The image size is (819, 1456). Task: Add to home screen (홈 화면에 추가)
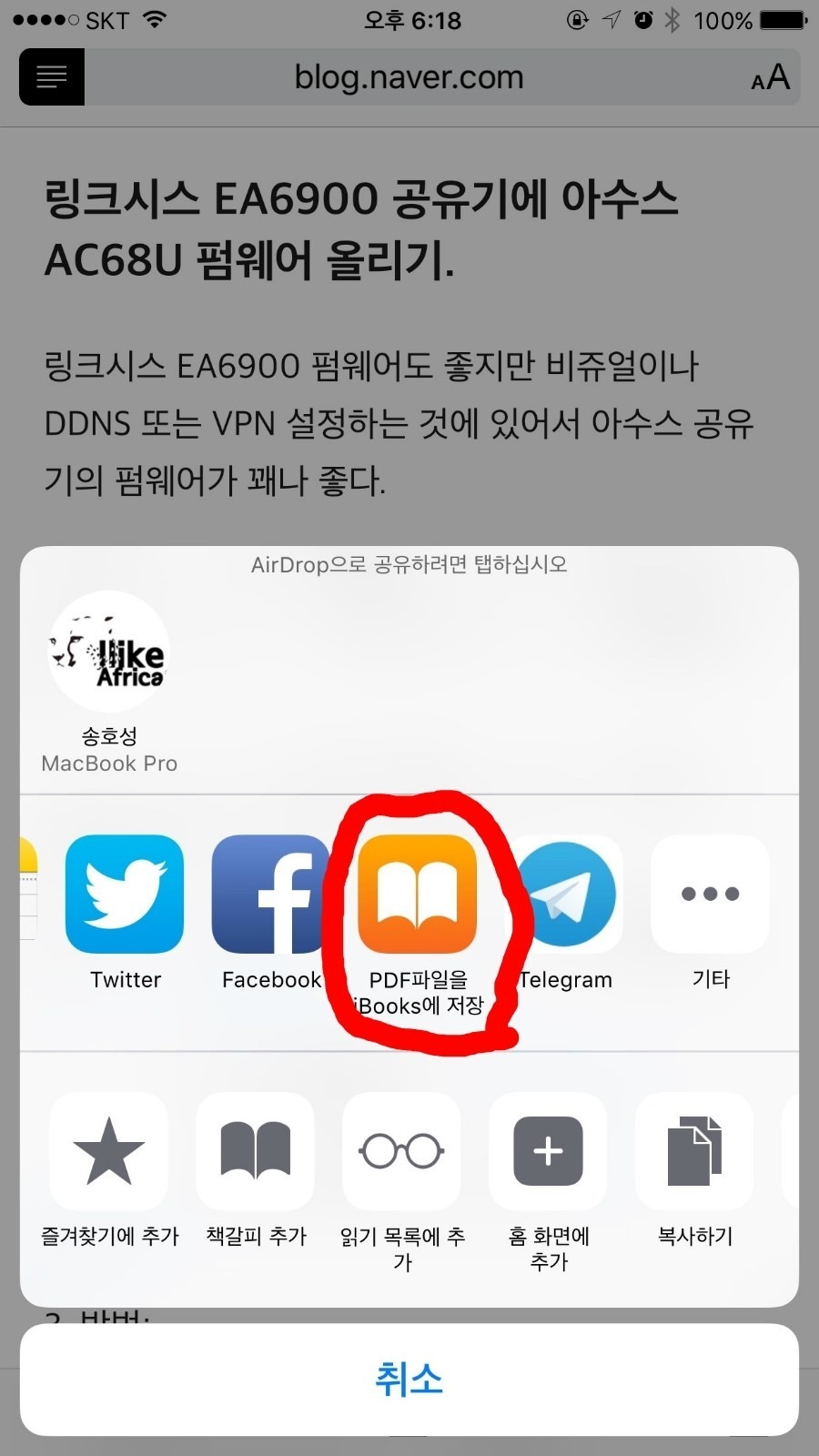548,1151
